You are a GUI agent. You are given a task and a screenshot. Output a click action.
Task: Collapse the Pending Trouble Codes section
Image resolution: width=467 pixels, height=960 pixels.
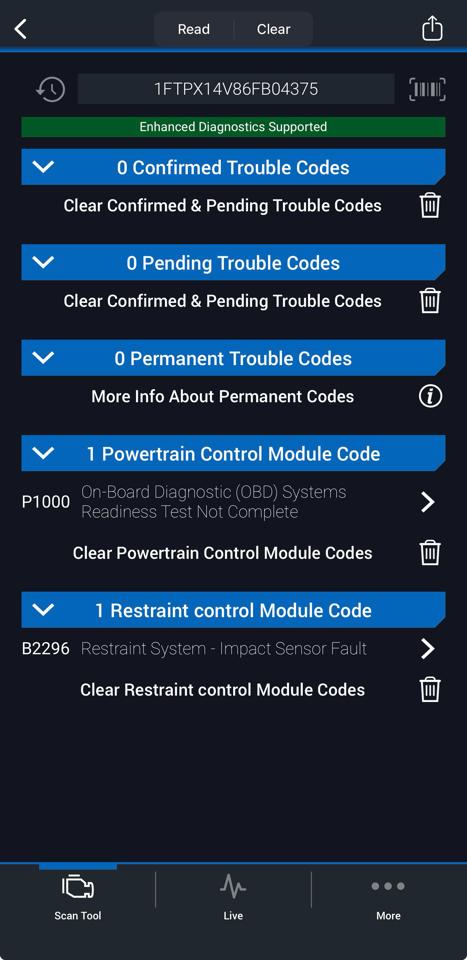[233, 263]
